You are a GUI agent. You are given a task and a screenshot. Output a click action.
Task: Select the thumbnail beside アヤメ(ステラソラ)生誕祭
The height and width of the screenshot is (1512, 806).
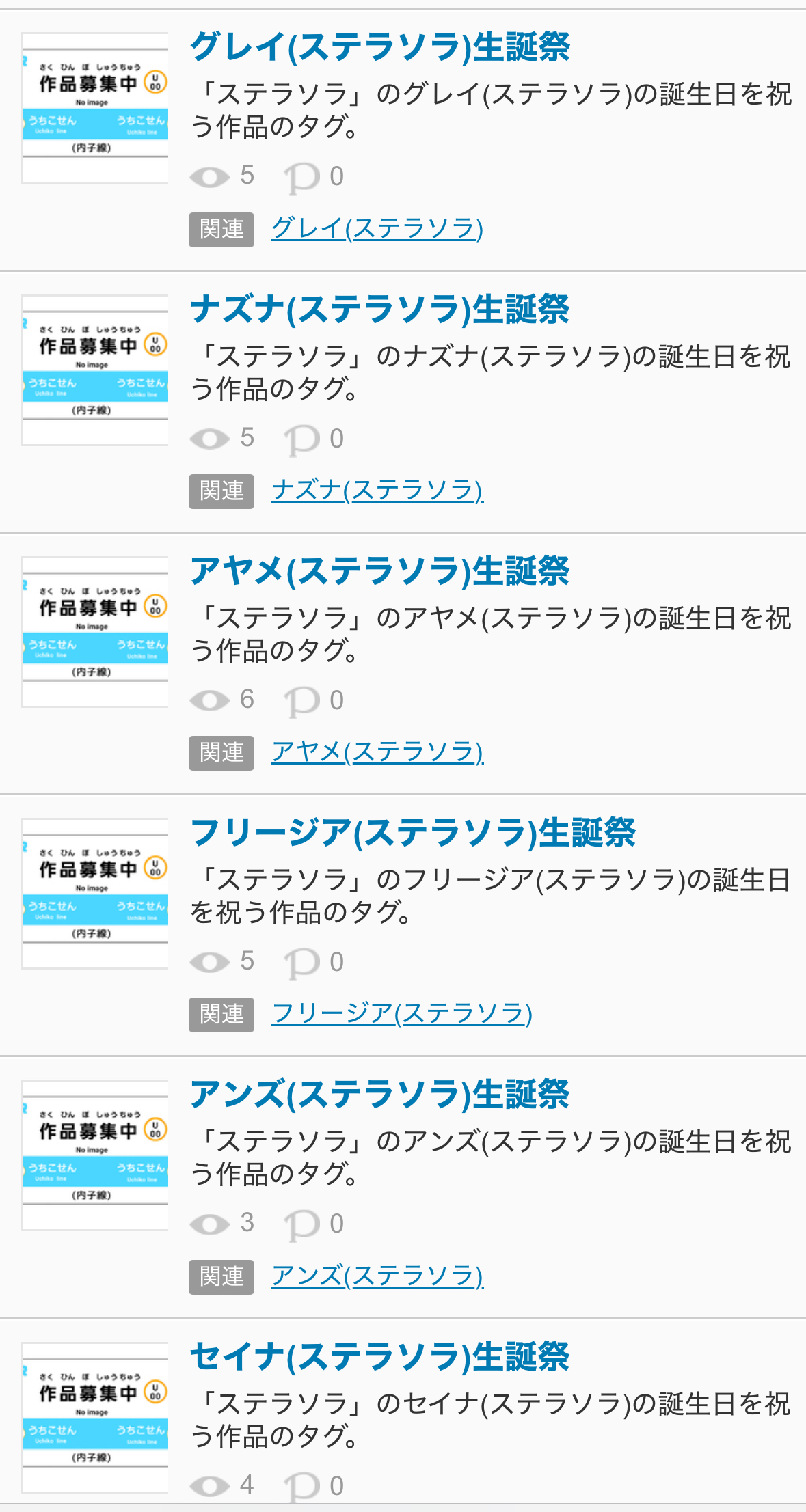coord(95,632)
